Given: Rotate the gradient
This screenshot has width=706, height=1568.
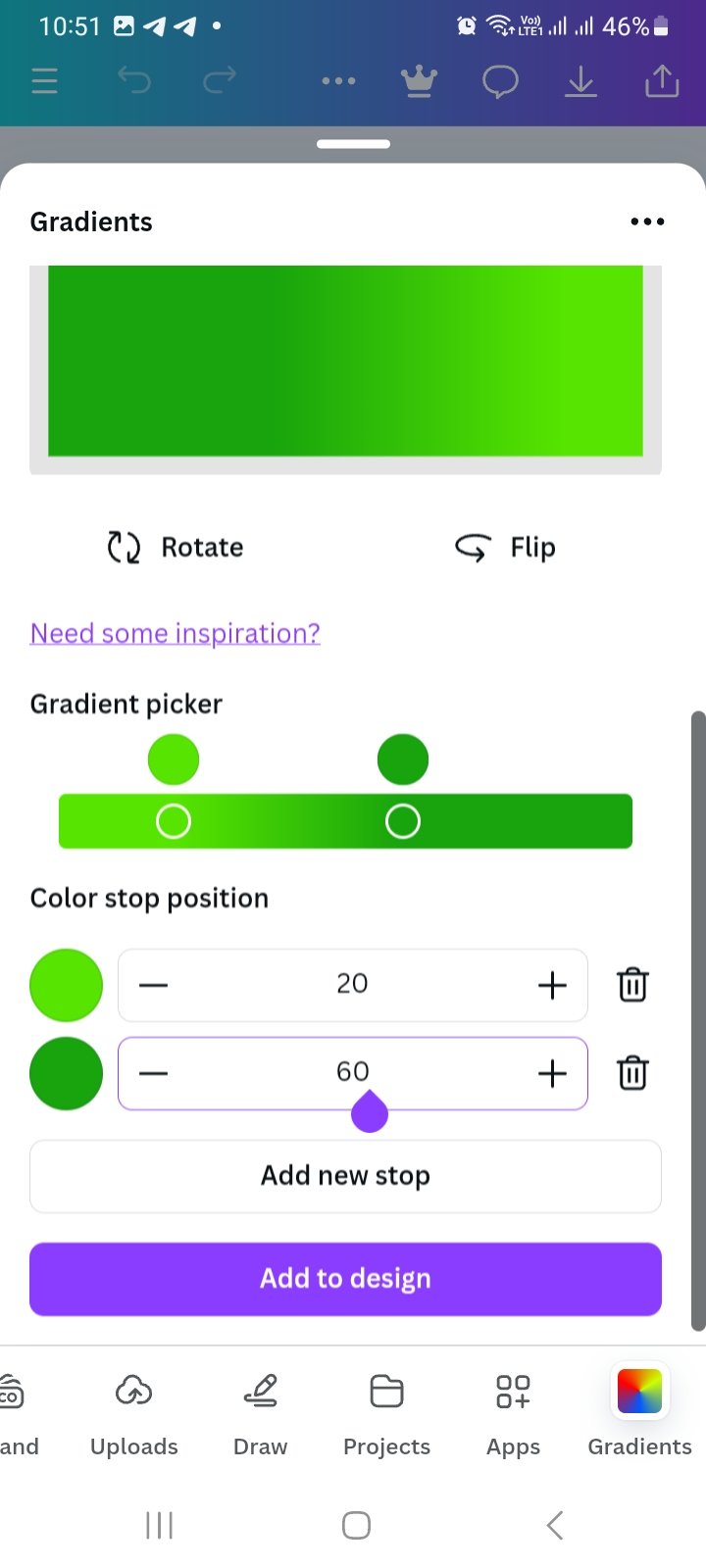Looking at the screenshot, I should 176,547.
